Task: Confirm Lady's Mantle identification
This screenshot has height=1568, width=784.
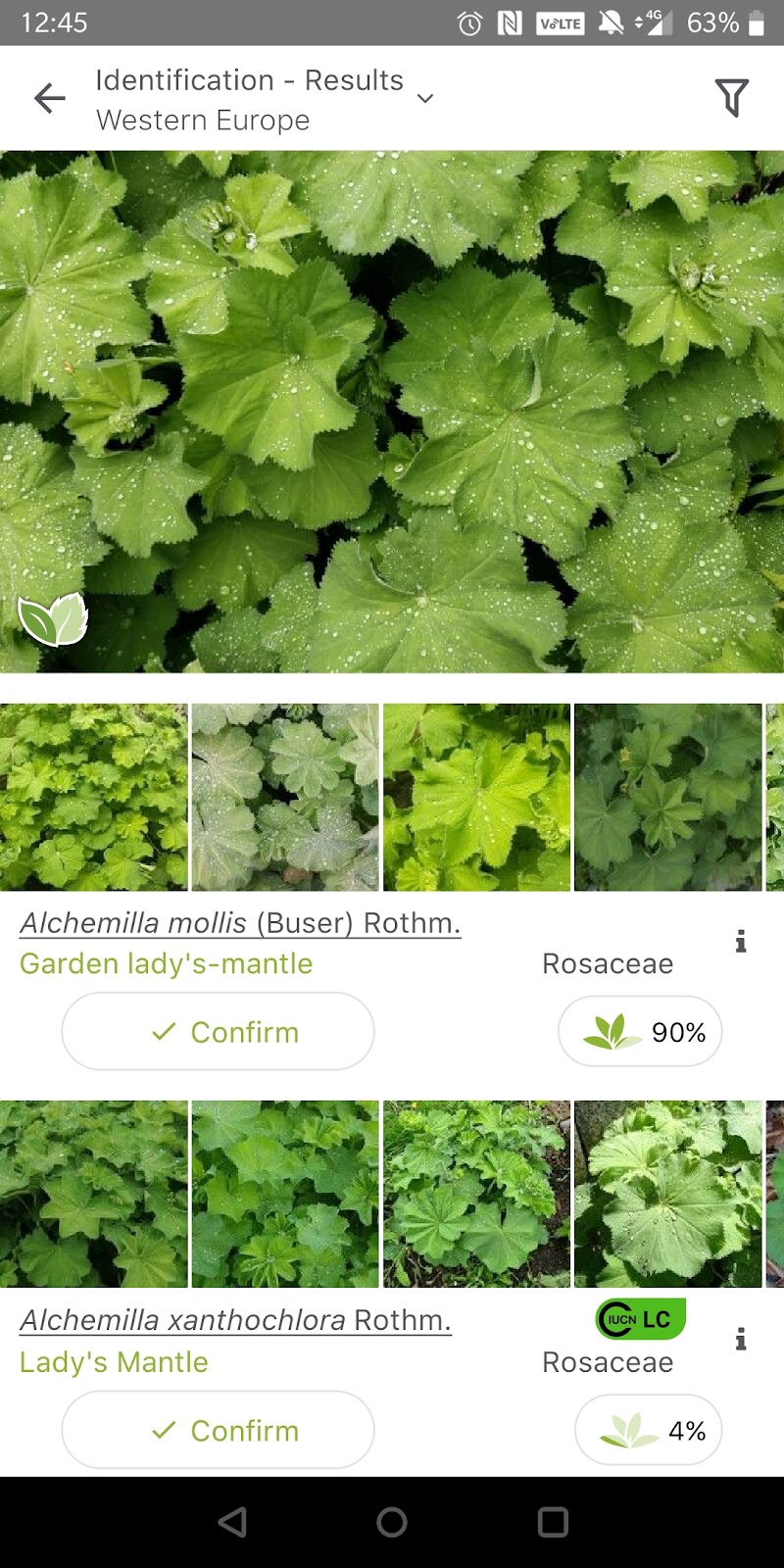Action: pos(218,1430)
